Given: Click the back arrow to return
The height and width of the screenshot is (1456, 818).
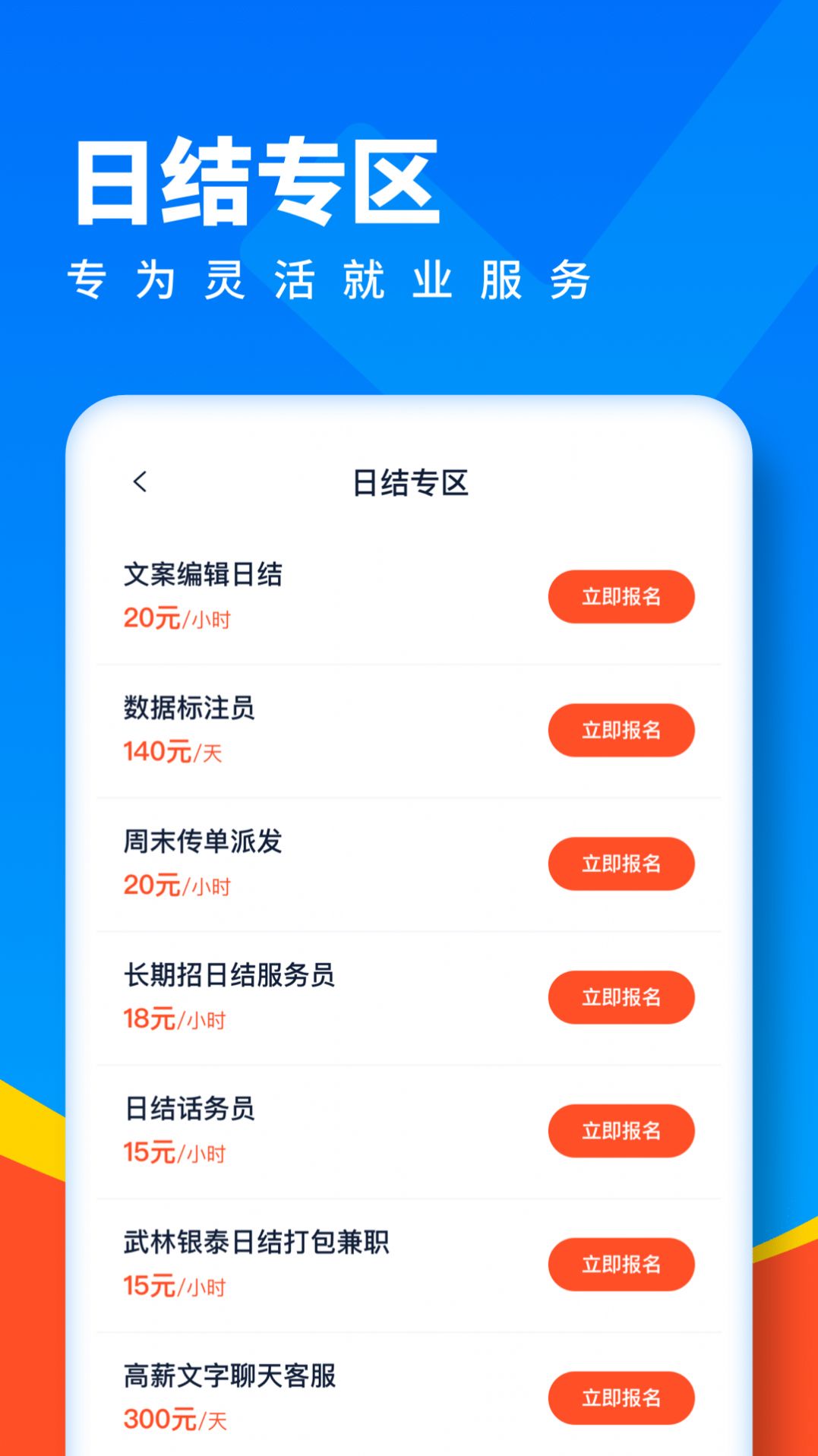Looking at the screenshot, I should click(141, 482).
